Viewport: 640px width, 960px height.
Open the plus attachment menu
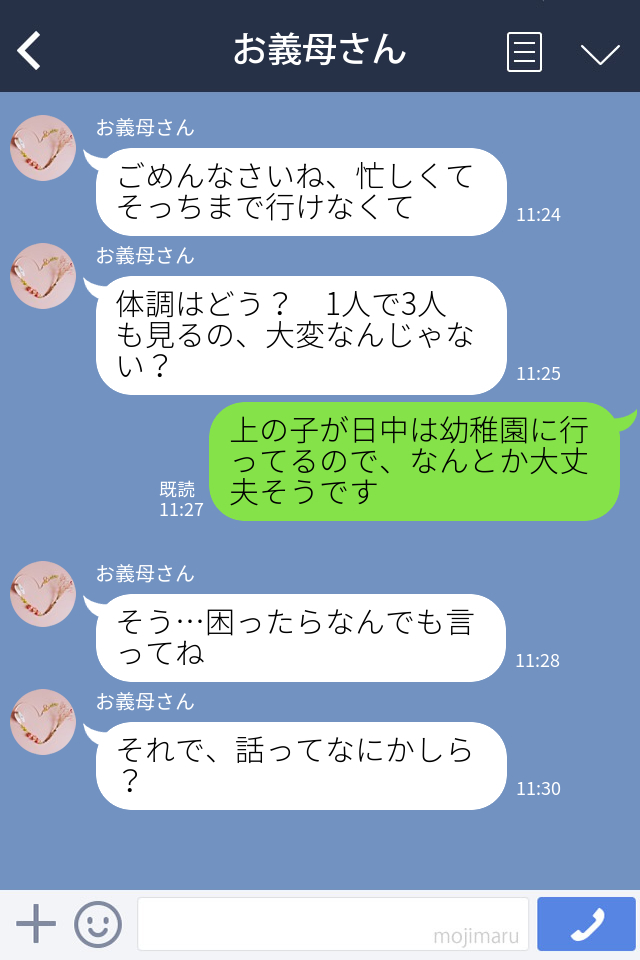[36, 923]
